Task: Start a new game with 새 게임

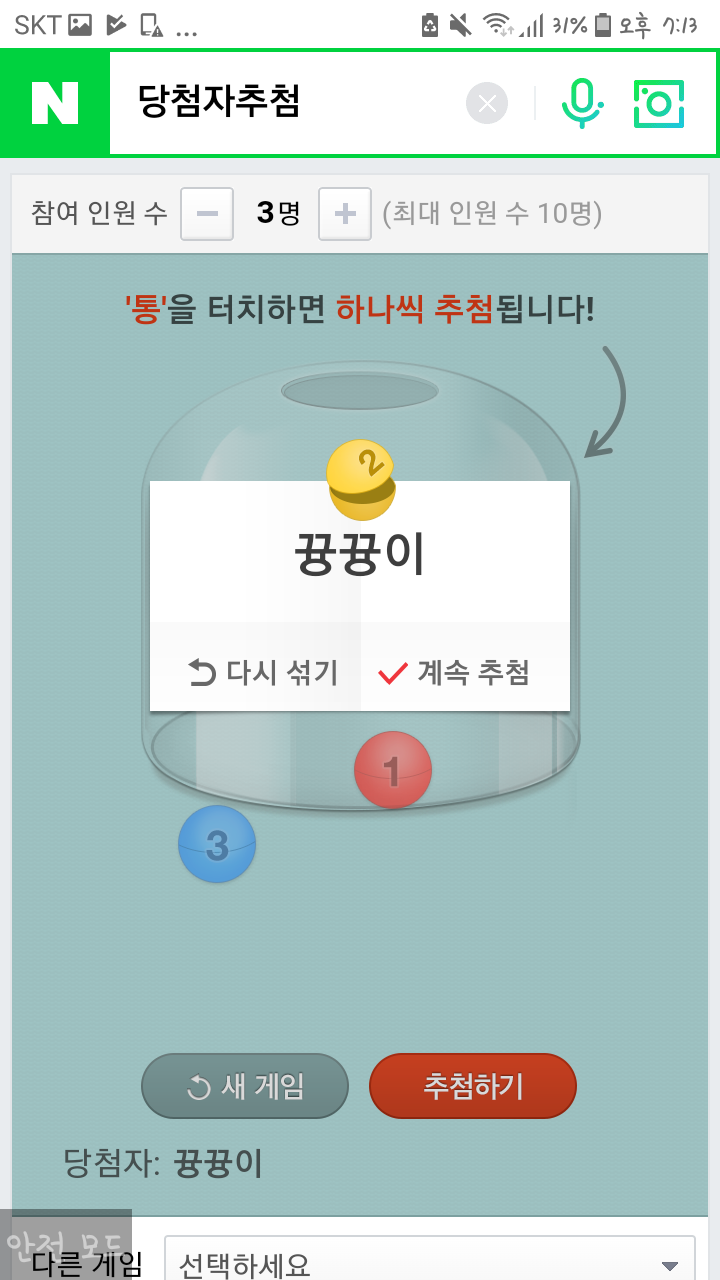Action: tap(245, 1086)
